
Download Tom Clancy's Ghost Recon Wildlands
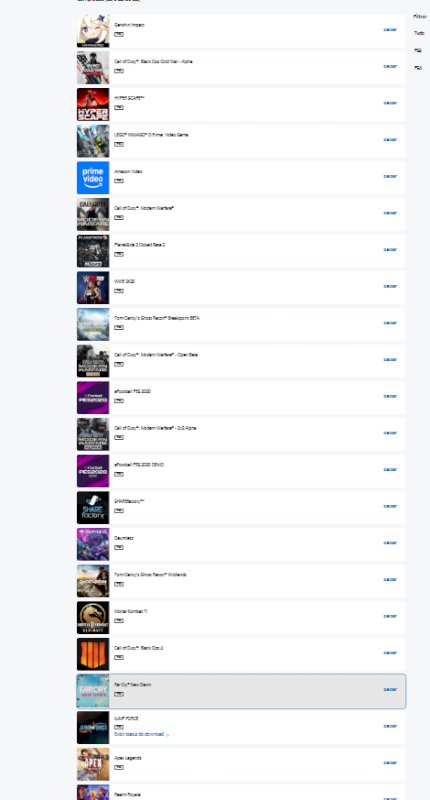point(390,580)
